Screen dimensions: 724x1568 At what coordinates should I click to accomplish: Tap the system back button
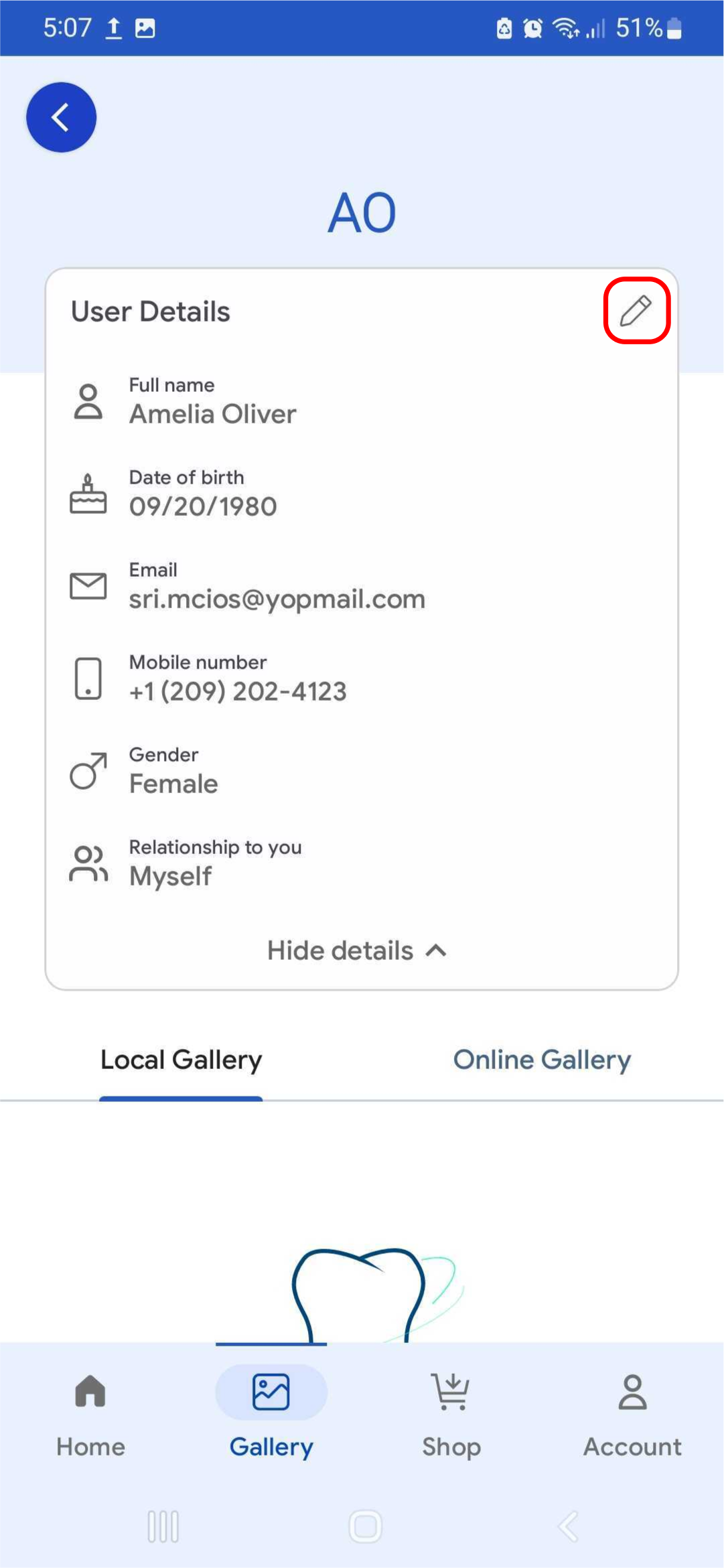[x=568, y=1527]
